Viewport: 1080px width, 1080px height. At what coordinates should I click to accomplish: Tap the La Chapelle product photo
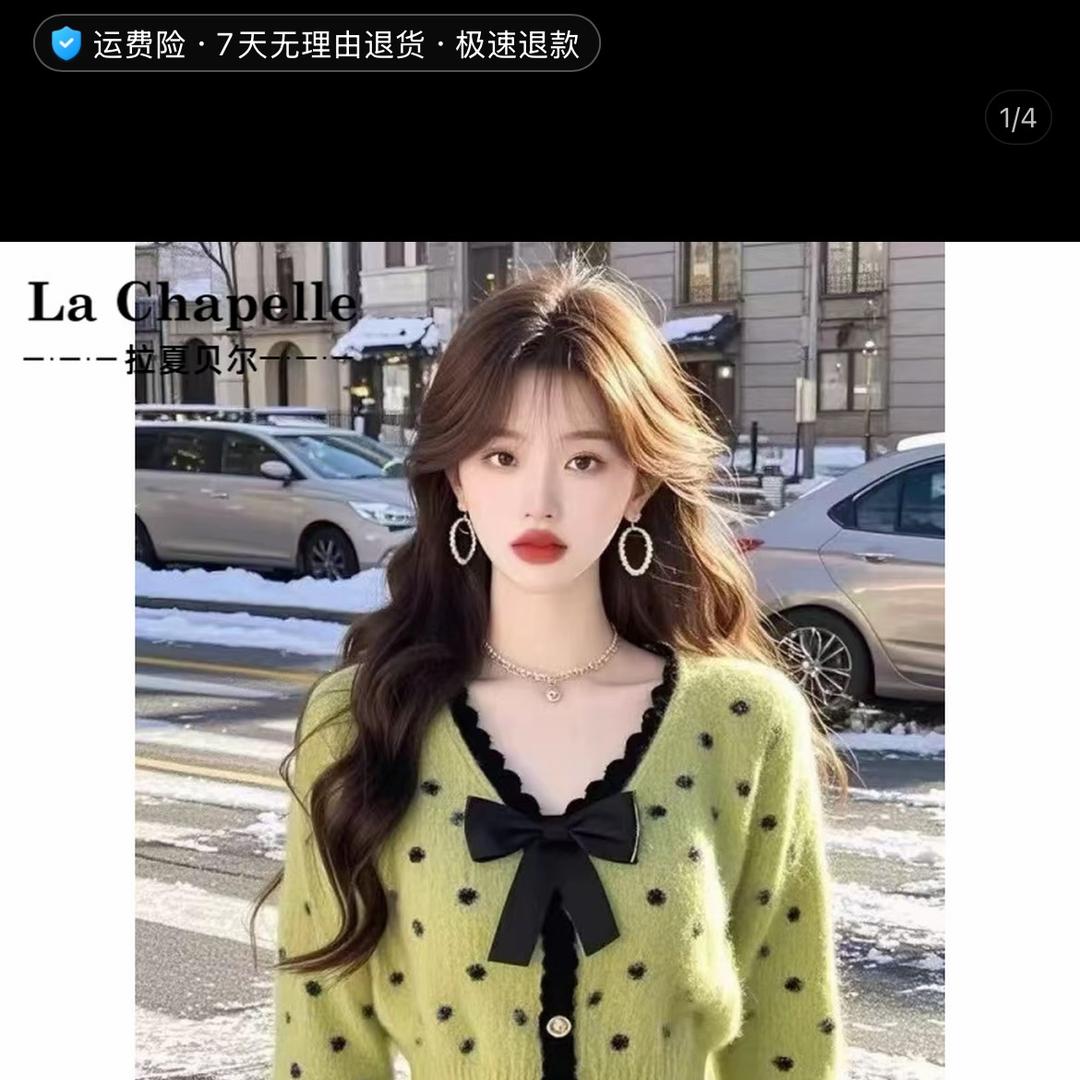click(x=540, y=660)
